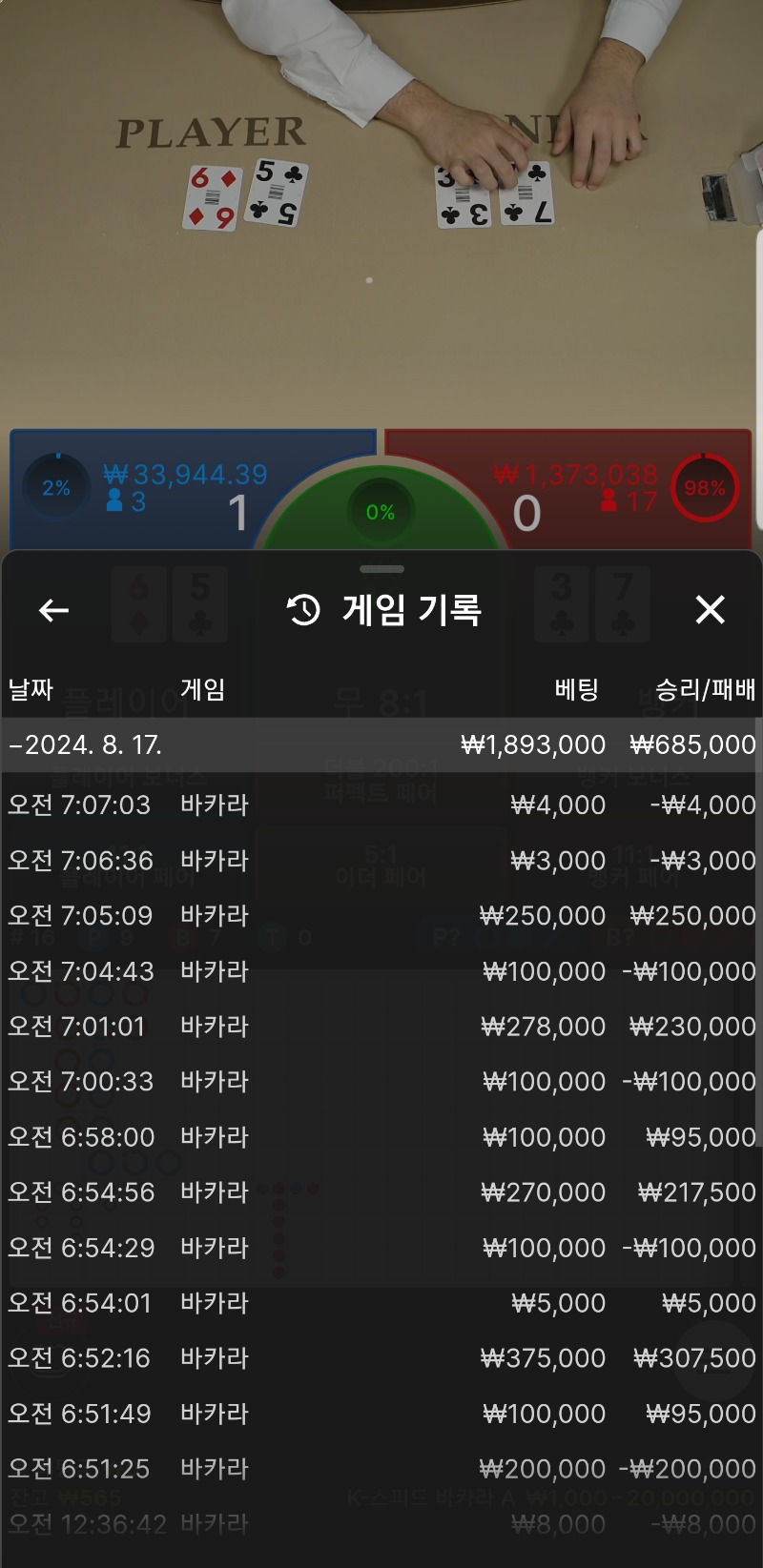Image resolution: width=763 pixels, height=1568 pixels.
Task: Open the 오전 6:51:49 game record
Action: (x=381, y=1414)
